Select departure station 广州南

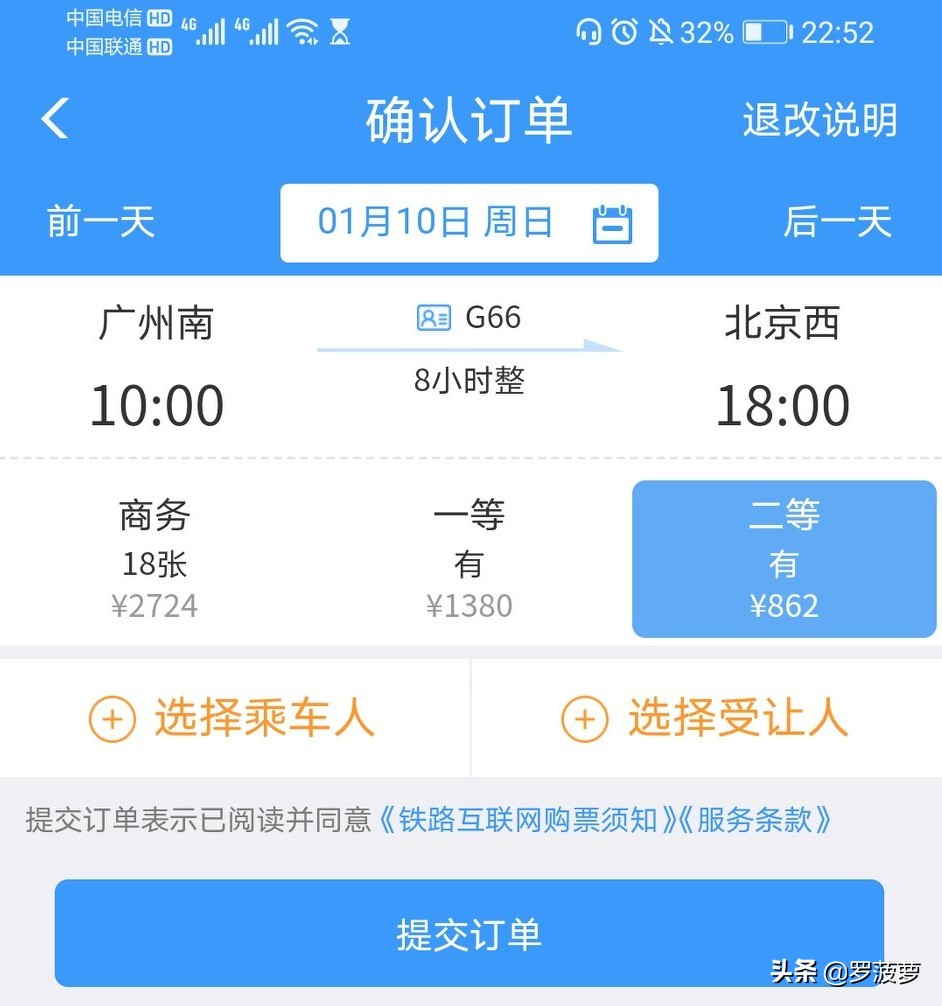[x=156, y=322]
